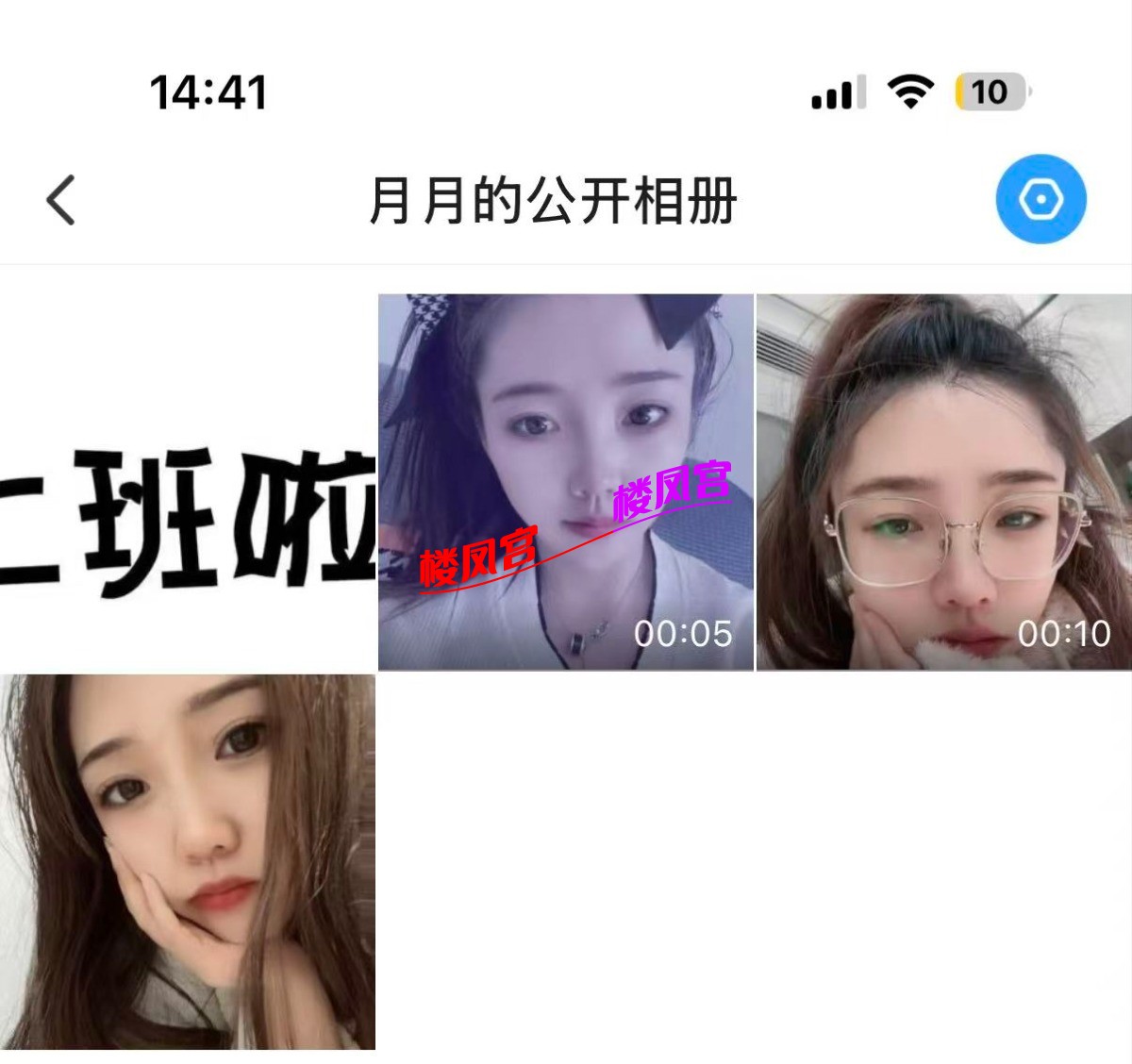Play the 00:05 video thumbnail
The image size is (1132, 1064).
[566, 482]
